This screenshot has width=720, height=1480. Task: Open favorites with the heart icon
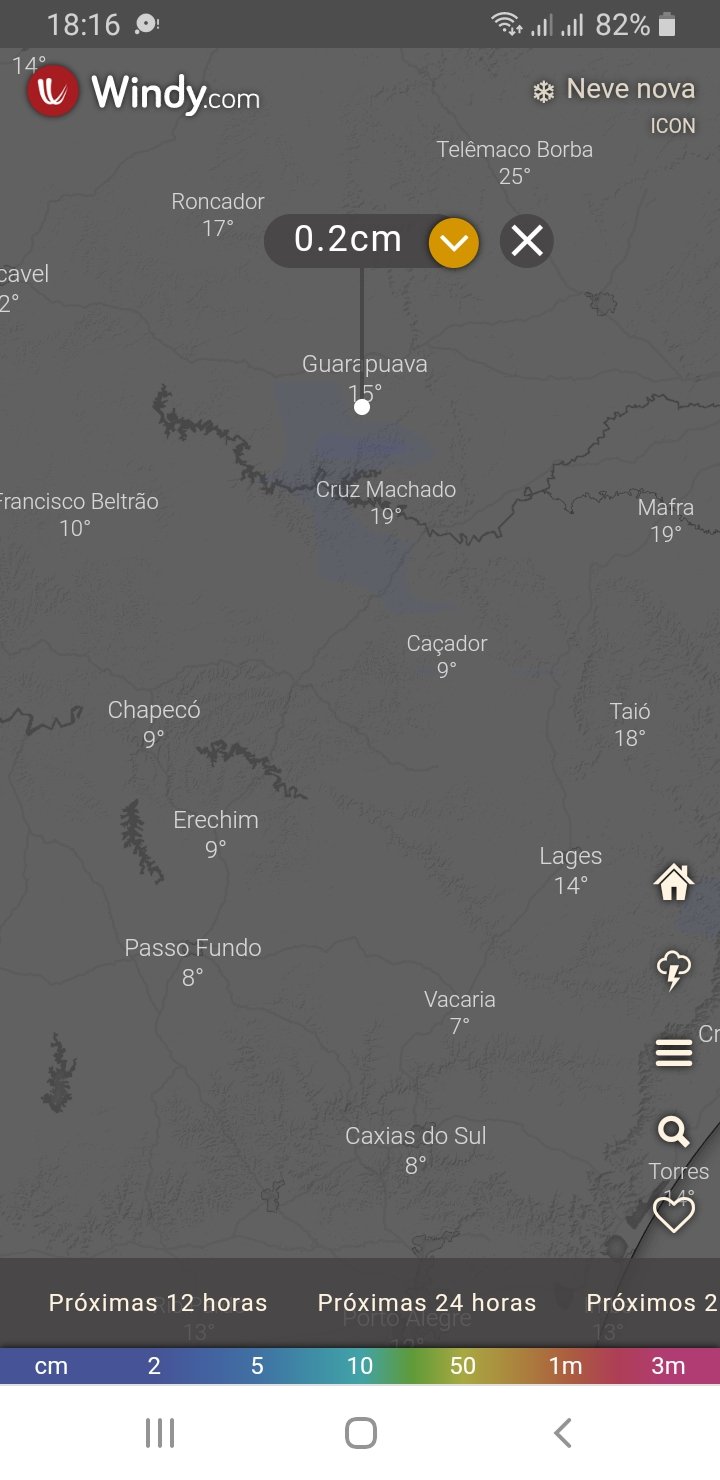click(x=673, y=1215)
